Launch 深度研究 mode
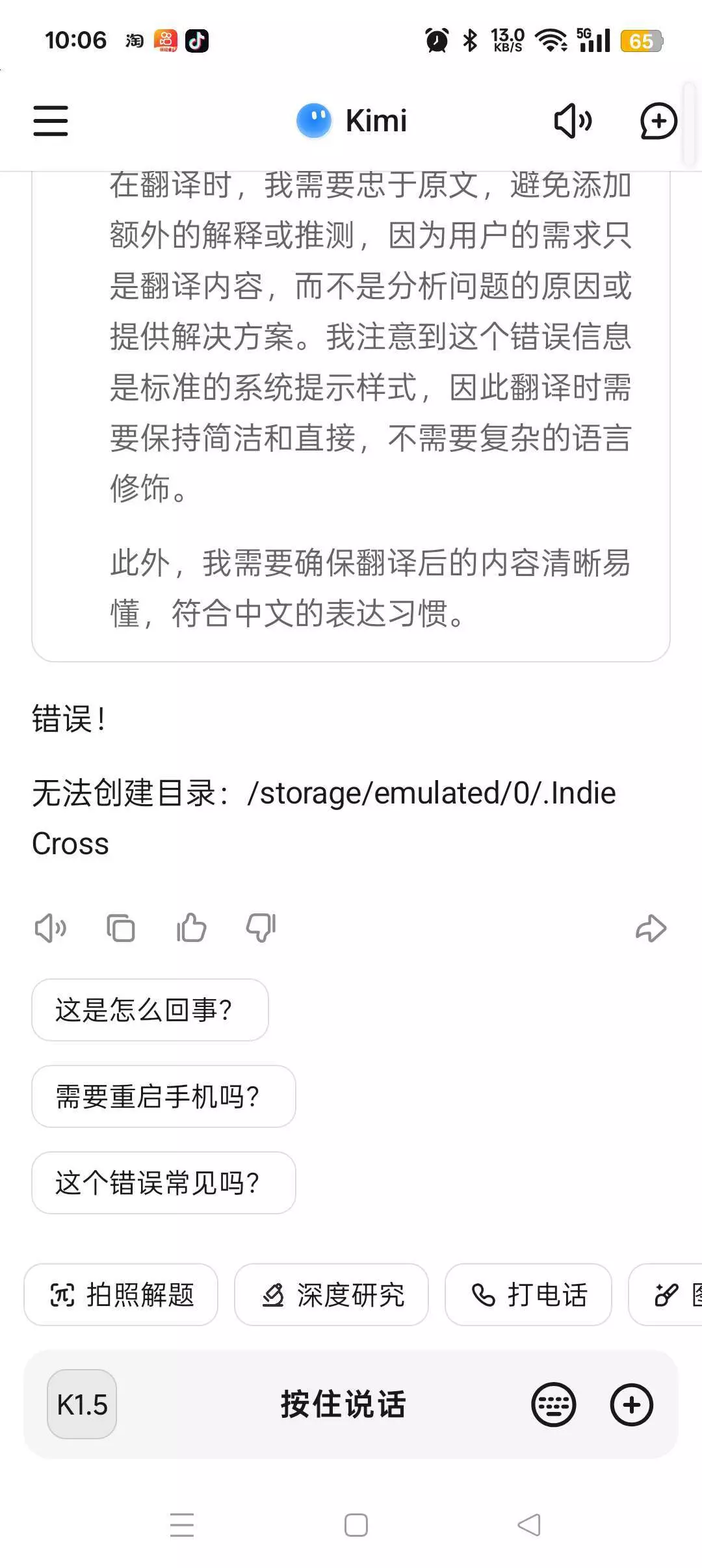The image size is (702, 1568). click(x=331, y=1294)
